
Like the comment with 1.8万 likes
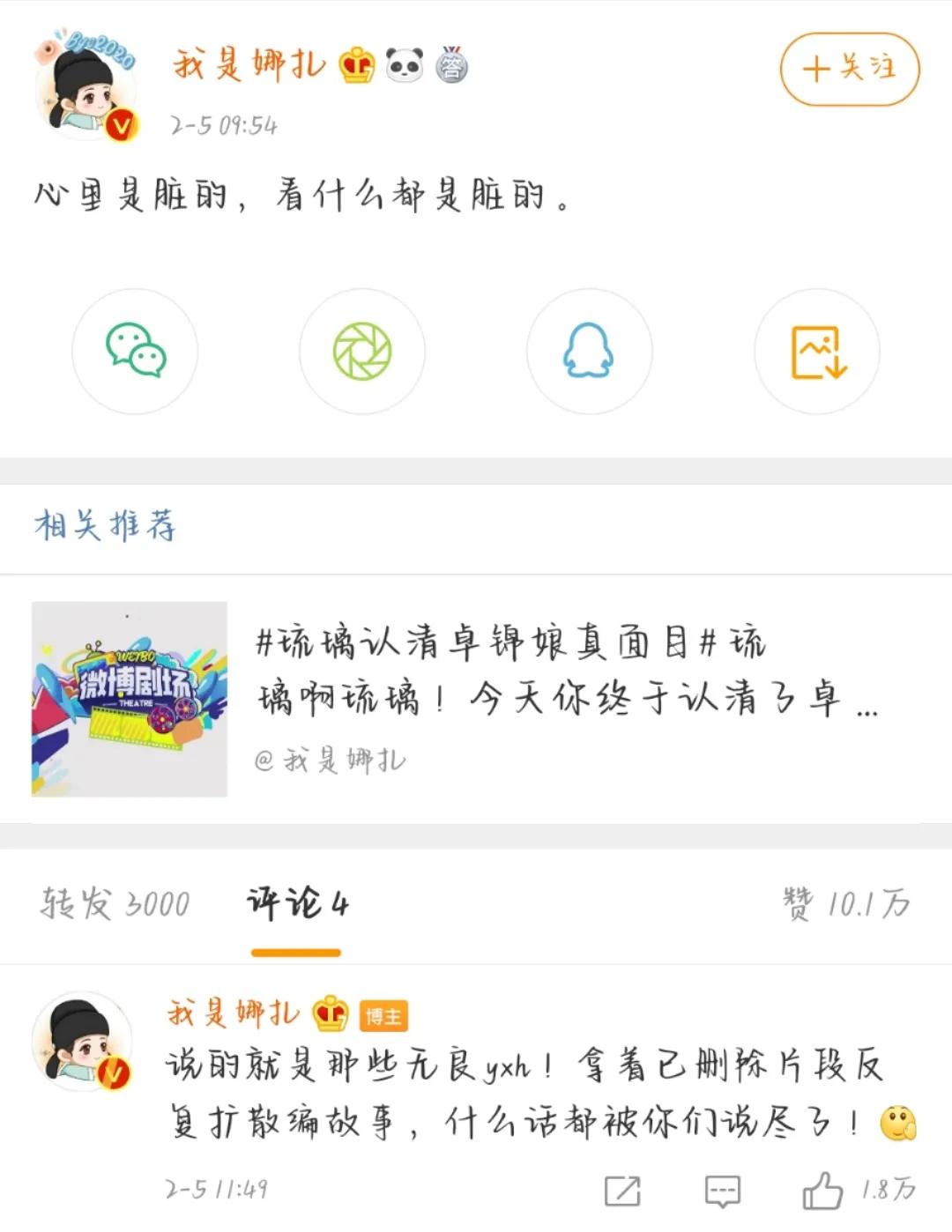pos(822,1191)
